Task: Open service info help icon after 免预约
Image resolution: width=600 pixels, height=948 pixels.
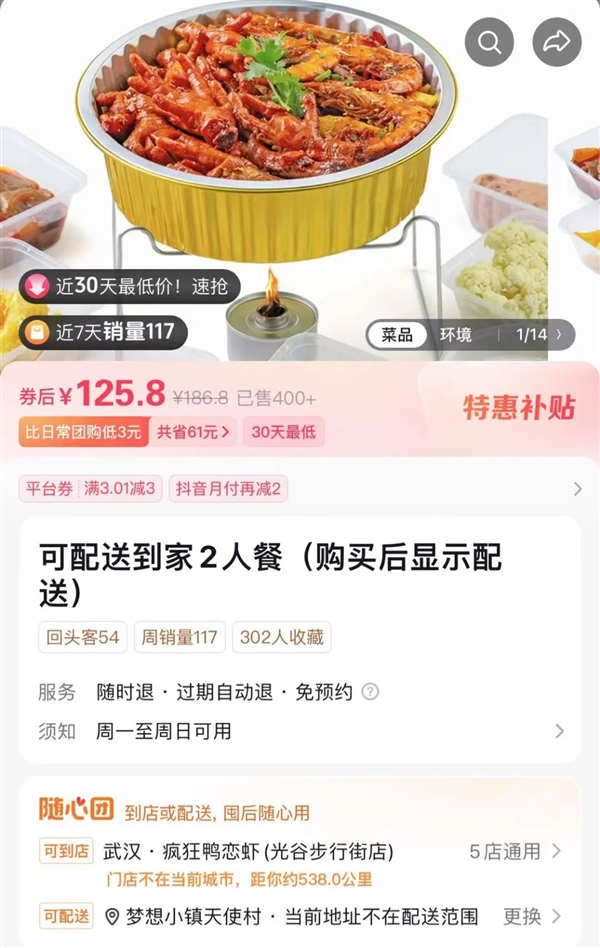Action: (370, 692)
